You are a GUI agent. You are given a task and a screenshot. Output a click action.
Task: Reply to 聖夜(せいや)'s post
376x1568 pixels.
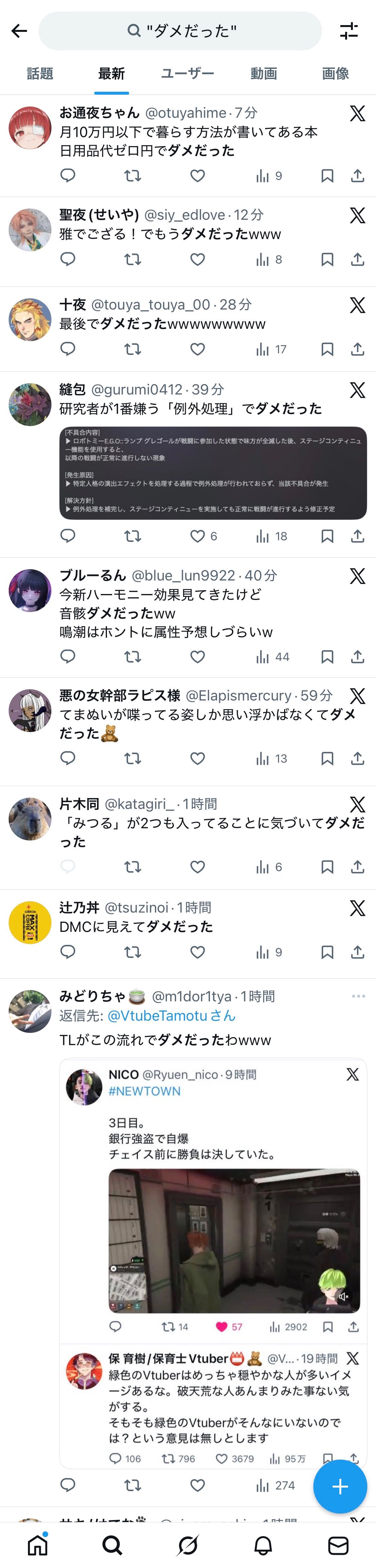(x=68, y=259)
